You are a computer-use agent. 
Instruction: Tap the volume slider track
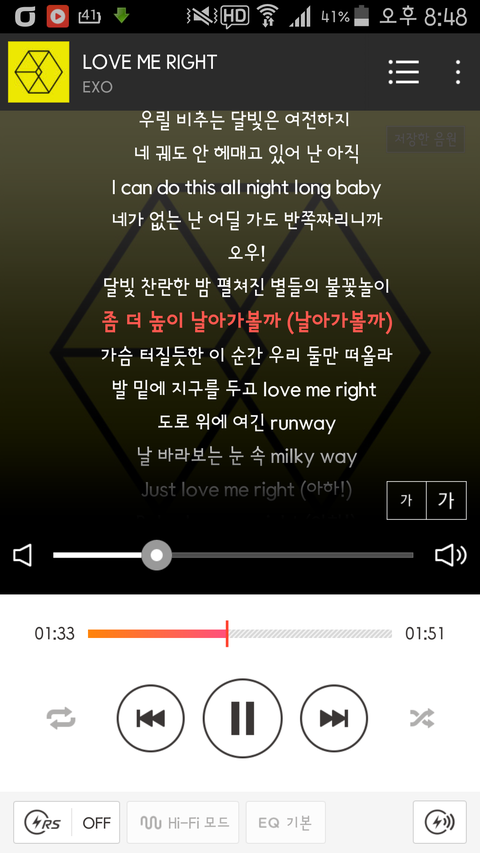point(233,555)
